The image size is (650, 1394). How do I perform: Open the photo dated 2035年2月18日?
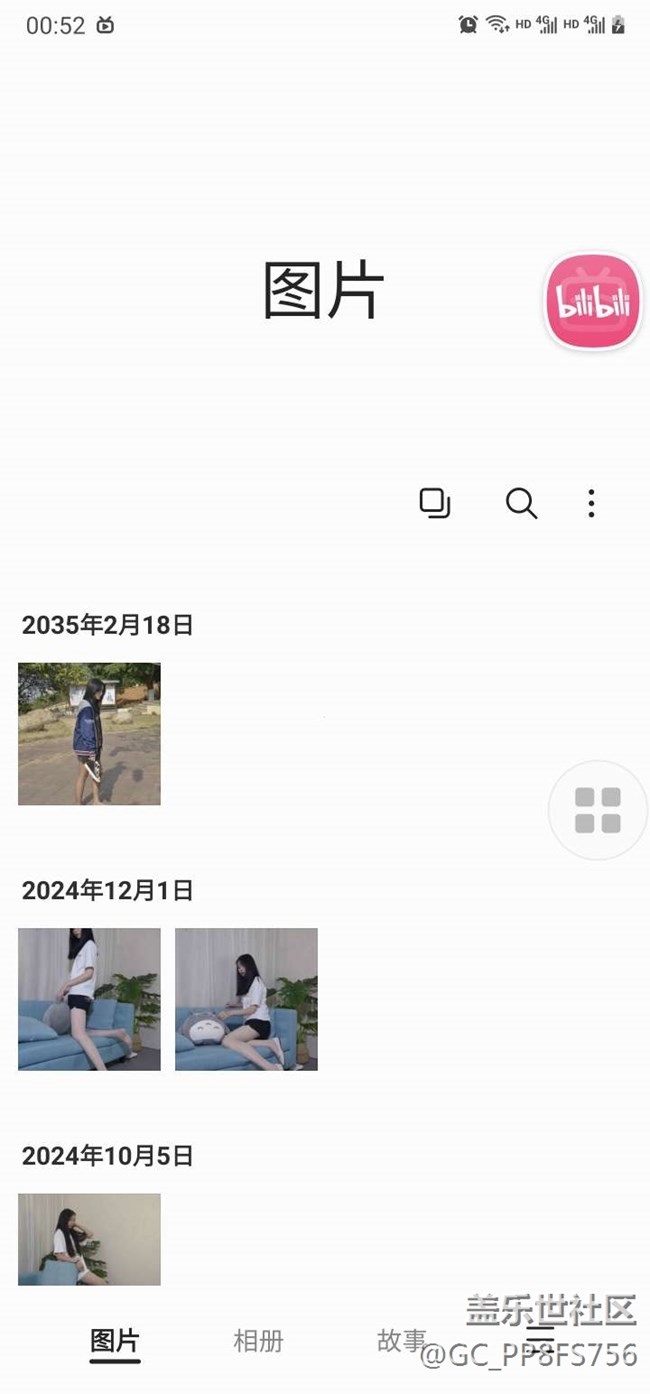[89, 733]
